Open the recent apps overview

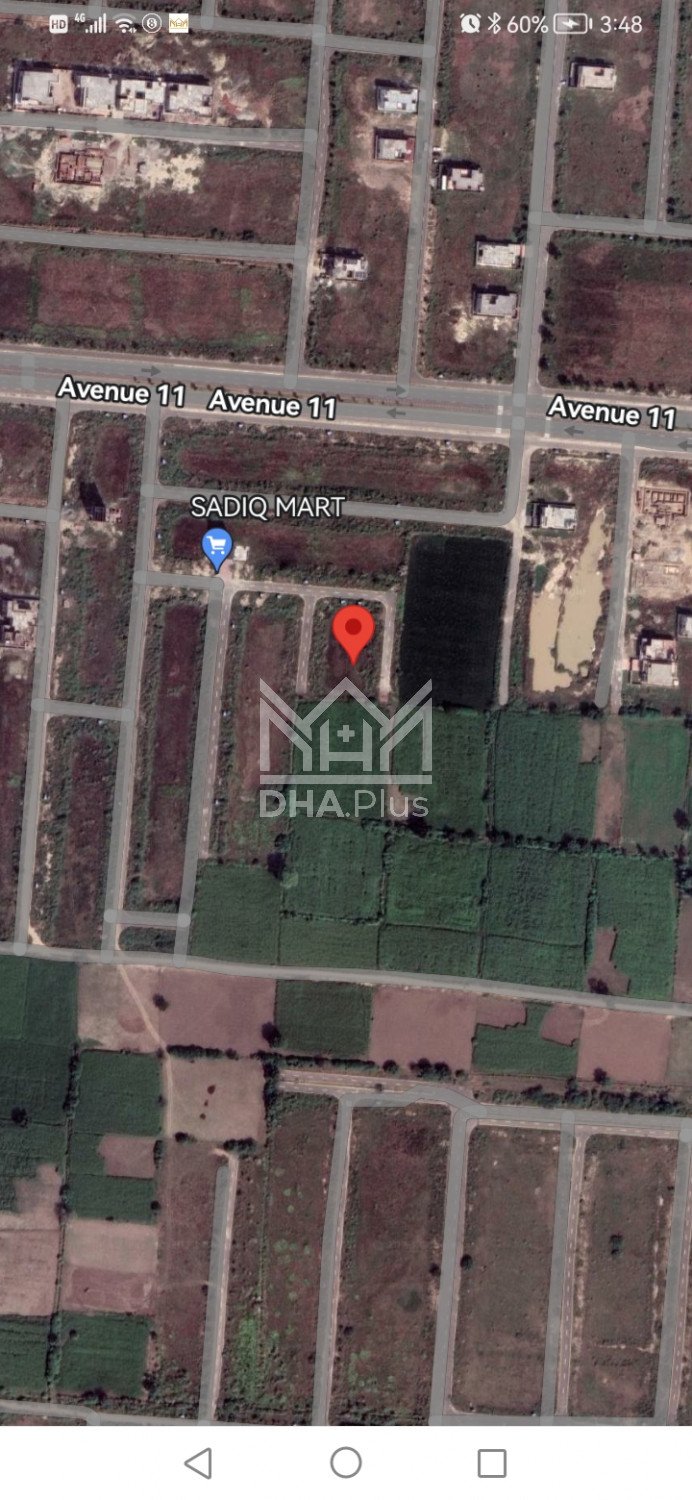[492, 1463]
